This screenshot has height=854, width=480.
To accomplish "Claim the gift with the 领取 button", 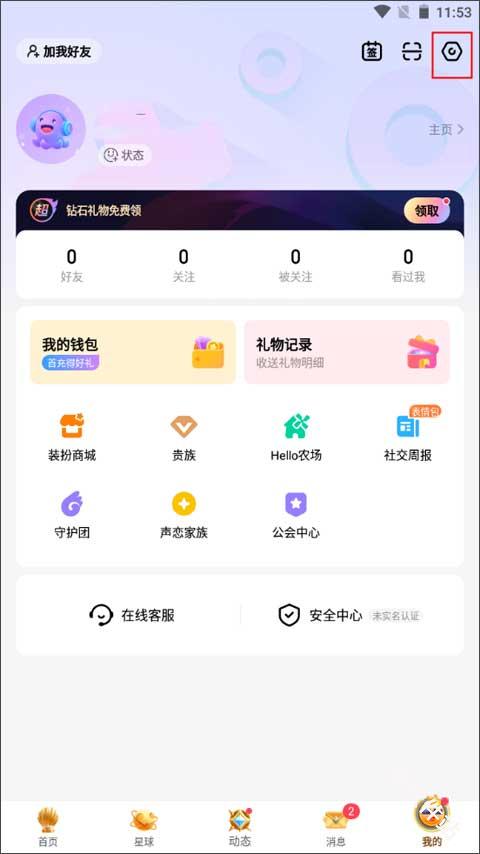I will coord(427,211).
